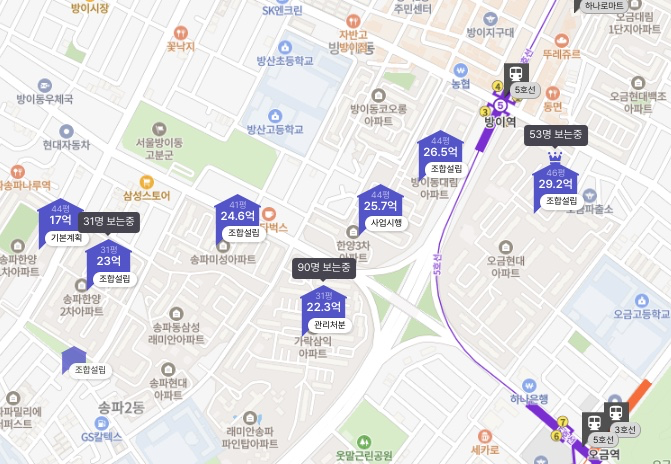The image size is (671, 464).
Task: Select the 29.2억 crown marker
Action: coord(555,183)
